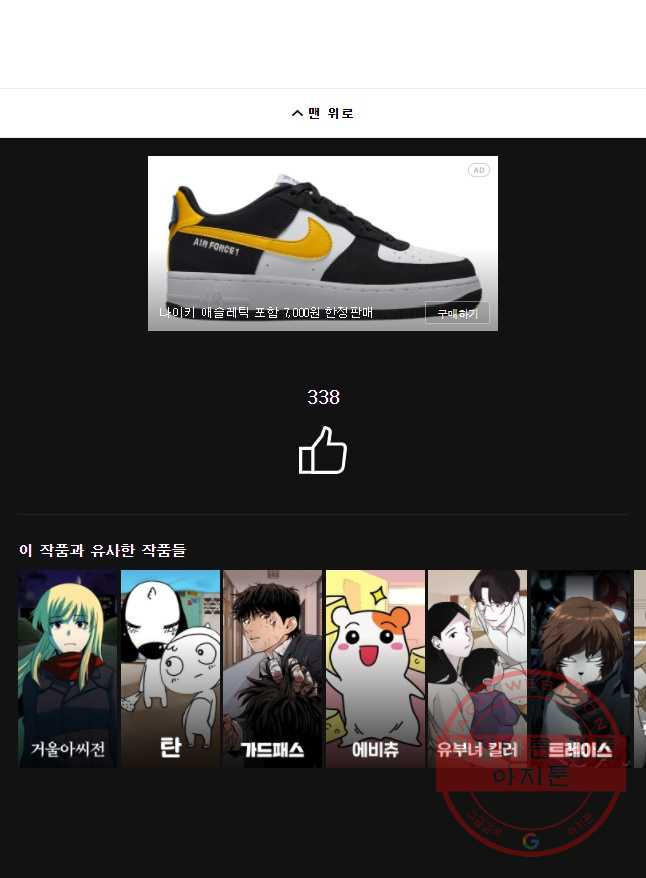Open the webtoon 에비츄
Image resolution: width=646 pixels, height=878 pixels.
375,668
